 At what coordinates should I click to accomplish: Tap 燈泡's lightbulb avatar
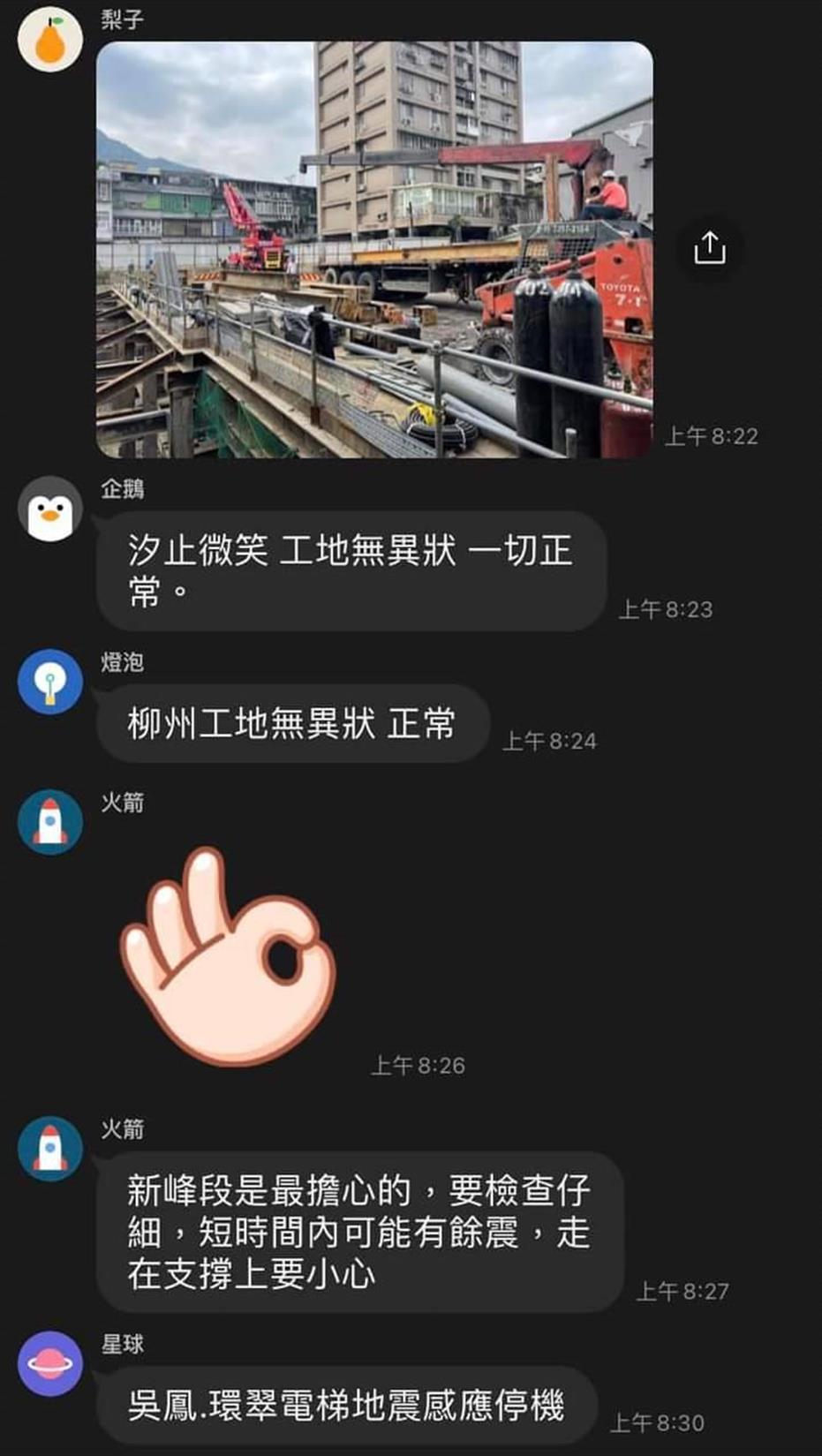50,682
